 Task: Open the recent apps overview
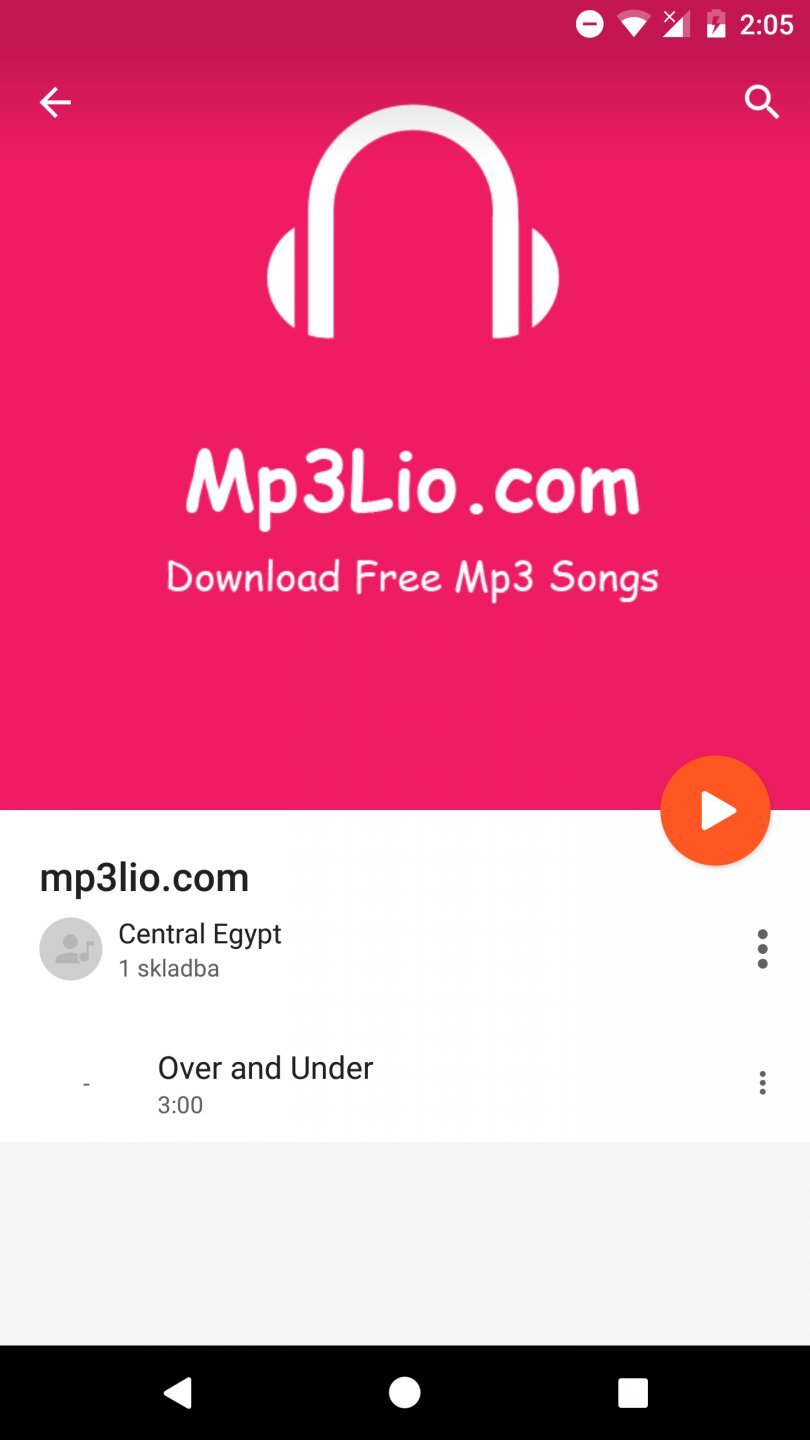pyautogui.click(x=632, y=1392)
